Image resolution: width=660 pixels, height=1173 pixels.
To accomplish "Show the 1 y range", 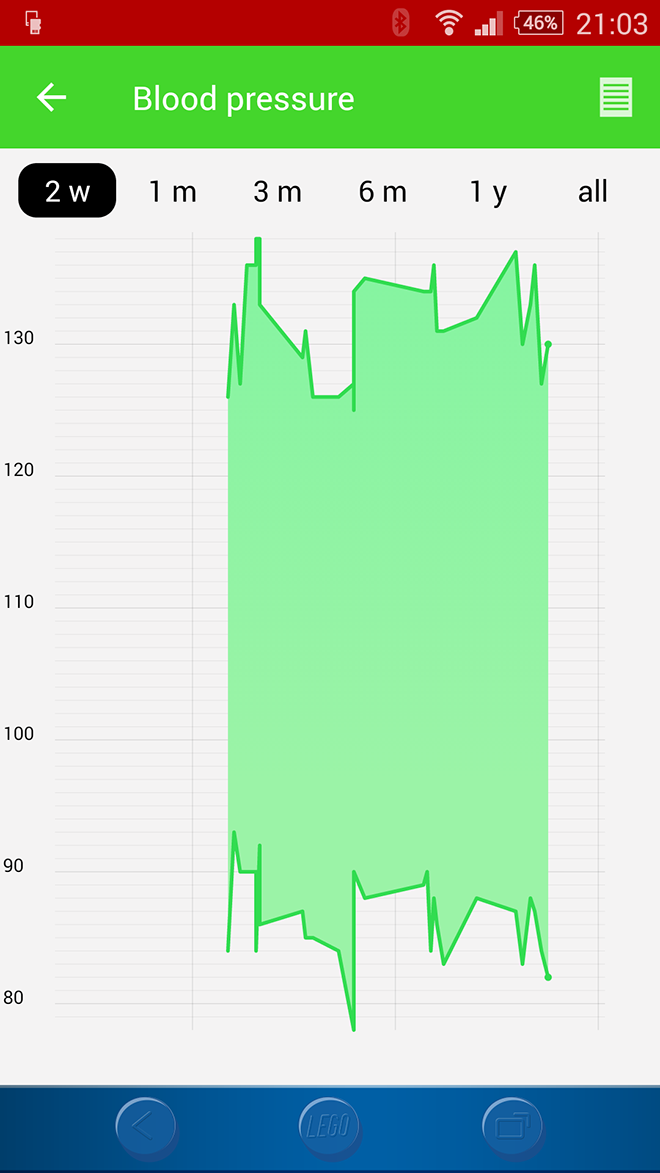I will [x=488, y=192].
